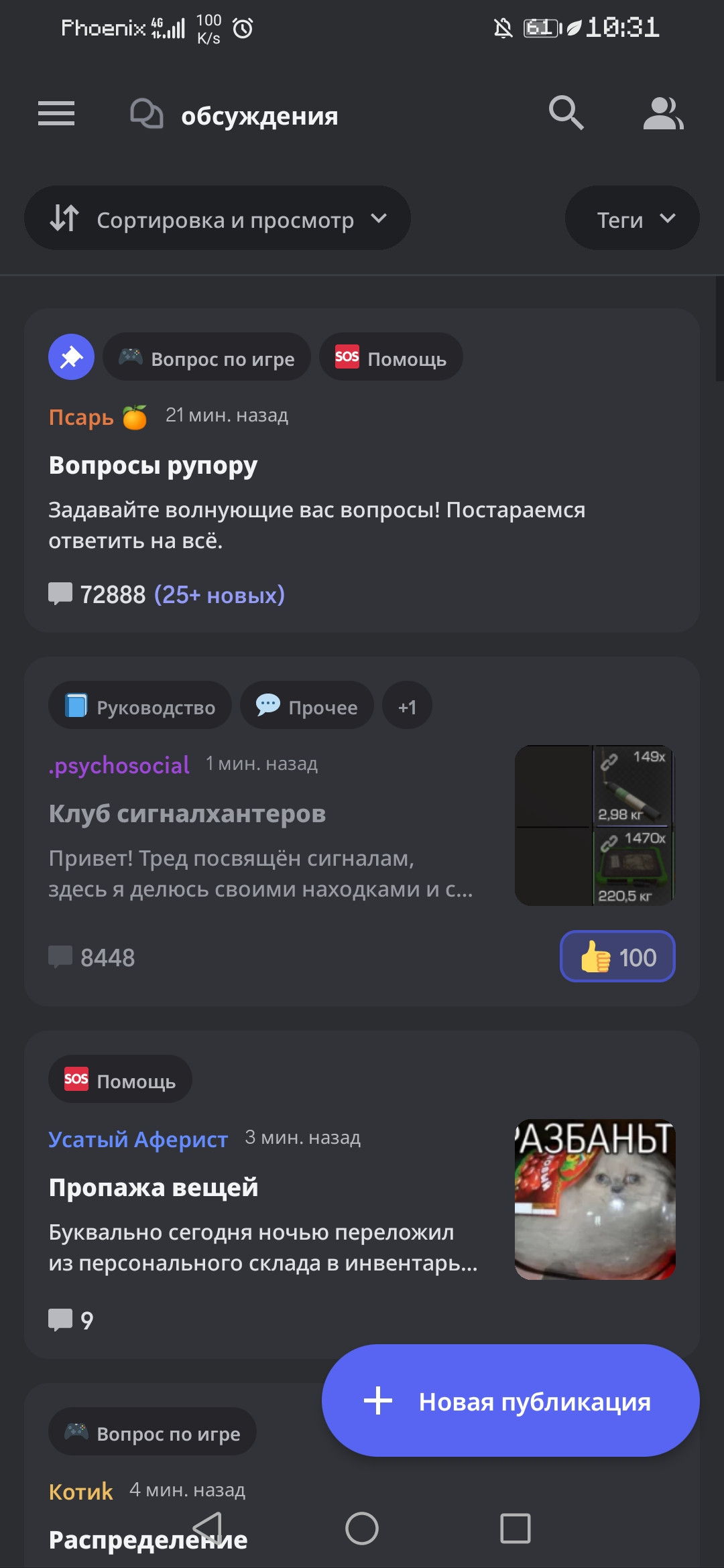Screen dimensions: 724x1568
Task: Go to the system home screen
Action: click(362, 1528)
